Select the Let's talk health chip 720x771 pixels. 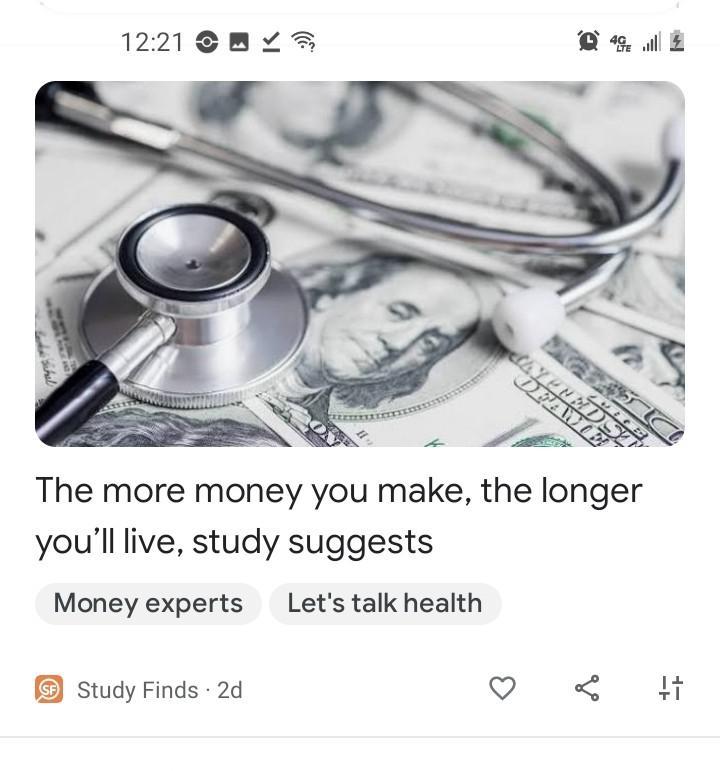(385, 604)
